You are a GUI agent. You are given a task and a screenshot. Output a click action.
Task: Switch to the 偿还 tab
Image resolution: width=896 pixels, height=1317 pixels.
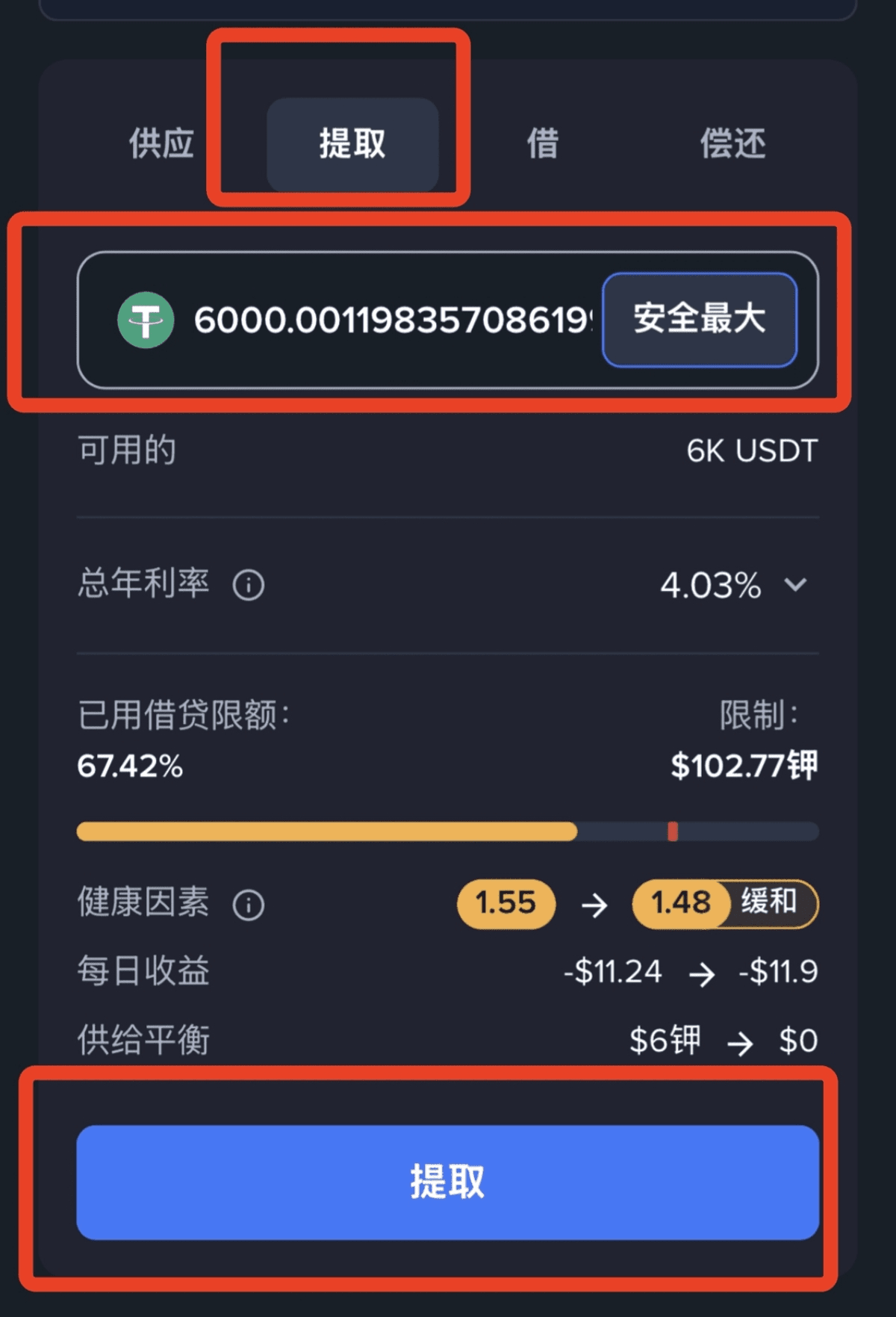pyautogui.click(x=732, y=143)
